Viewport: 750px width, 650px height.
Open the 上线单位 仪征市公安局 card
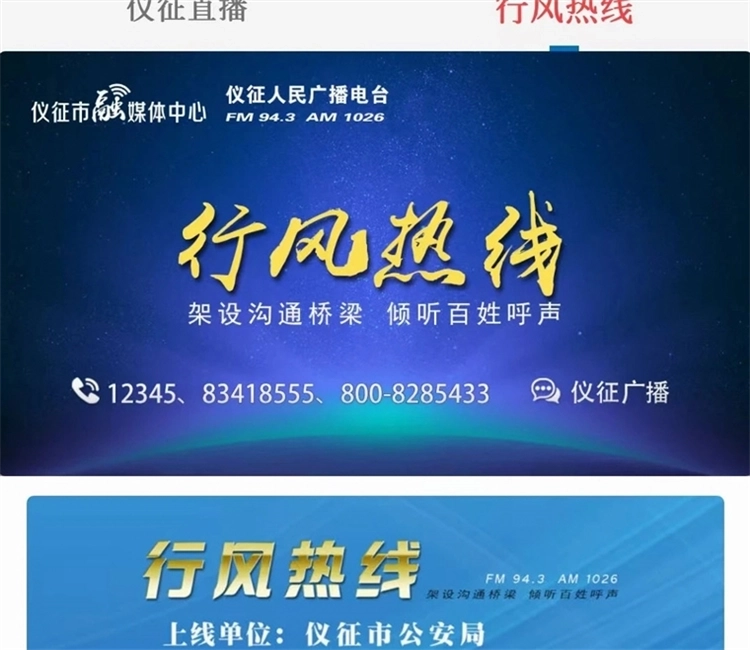pyautogui.click(x=375, y=575)
